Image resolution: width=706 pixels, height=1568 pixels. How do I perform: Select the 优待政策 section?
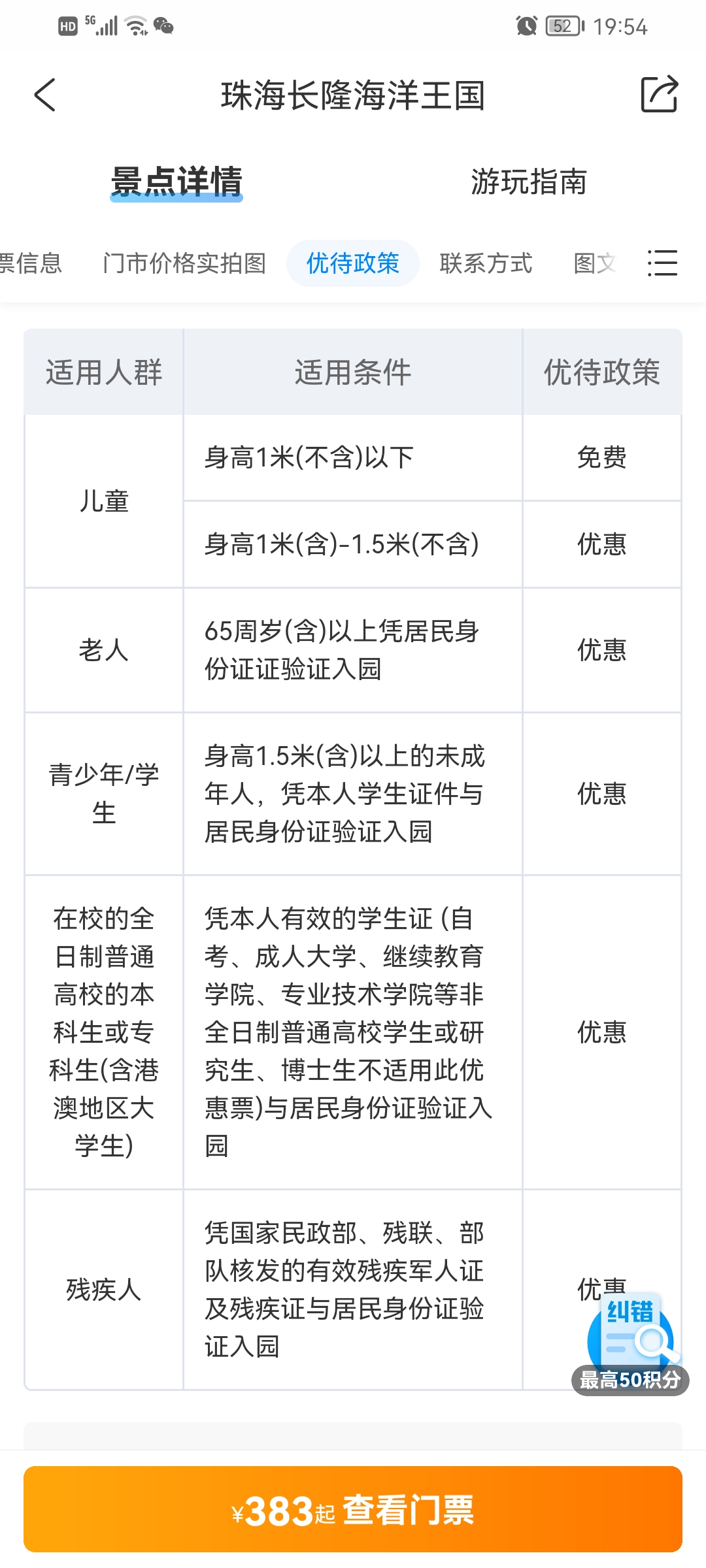(352, 263)
